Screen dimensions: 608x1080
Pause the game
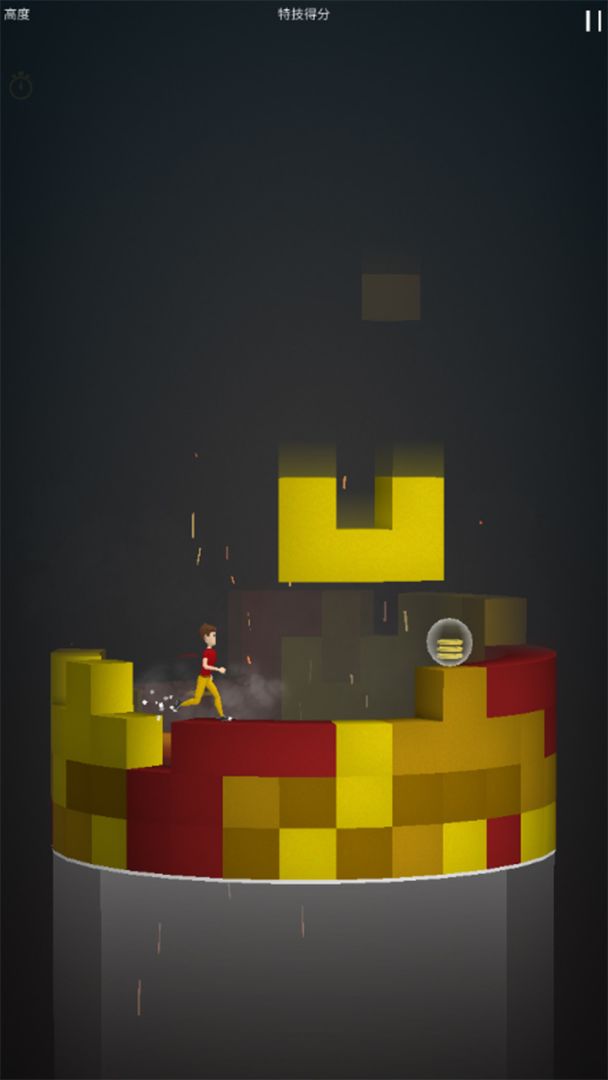(x=593, y=21)
